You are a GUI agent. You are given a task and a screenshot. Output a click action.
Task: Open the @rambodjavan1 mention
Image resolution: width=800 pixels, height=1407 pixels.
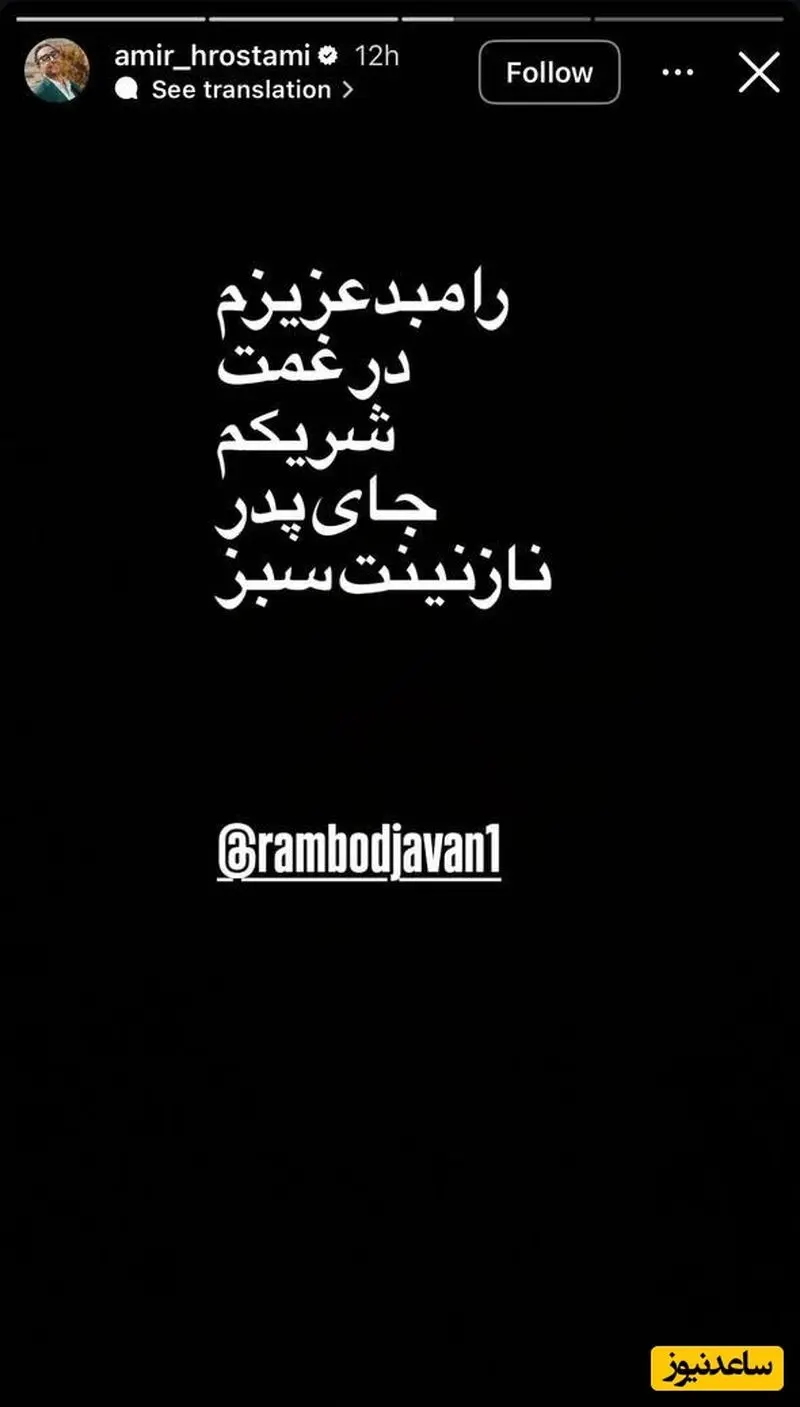tap(358, 856)
